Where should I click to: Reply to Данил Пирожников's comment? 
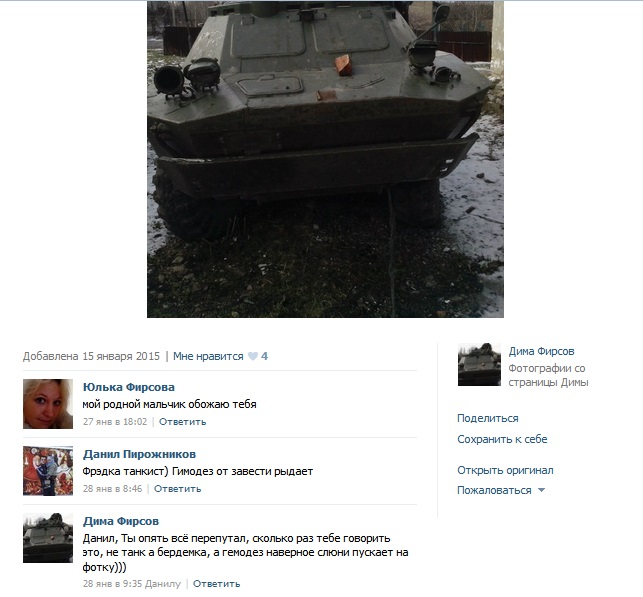pos(177,489)
